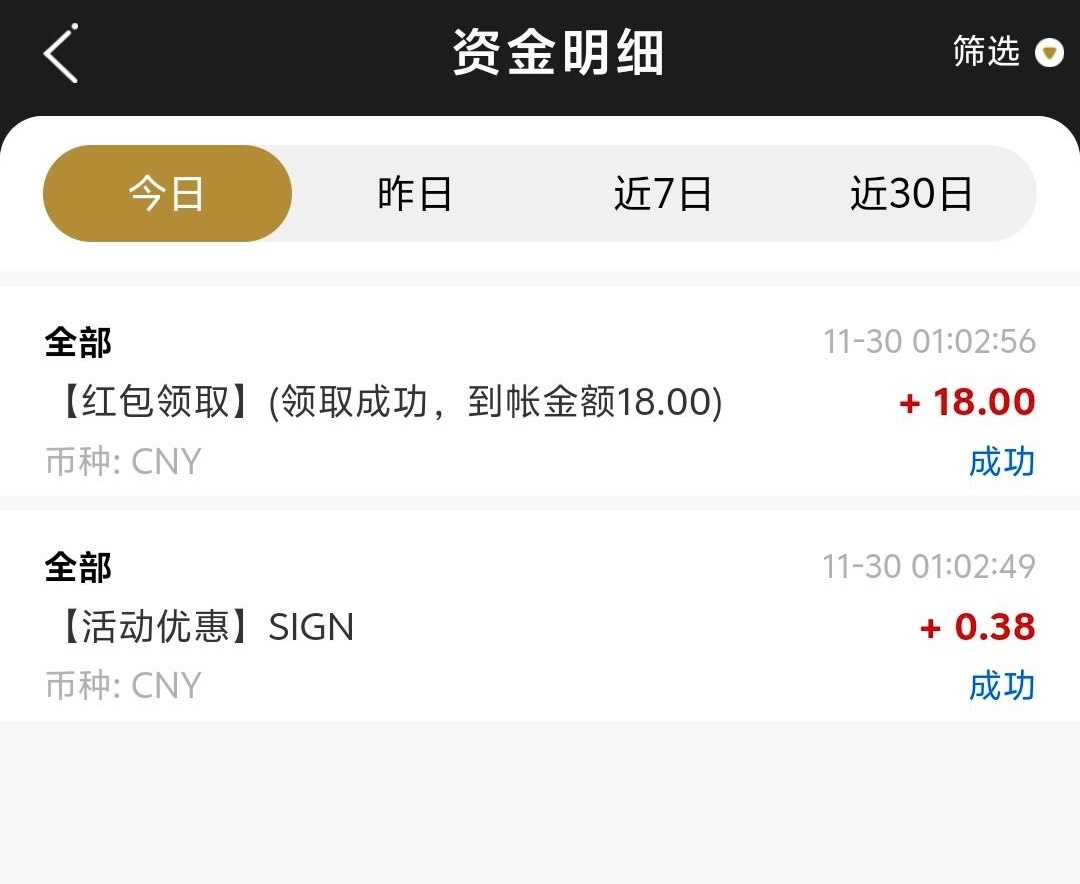The width and height of the screenshot is (1080, 884).
Task: Open the 红包领取 +18.00 record
Action: [540, 401]
